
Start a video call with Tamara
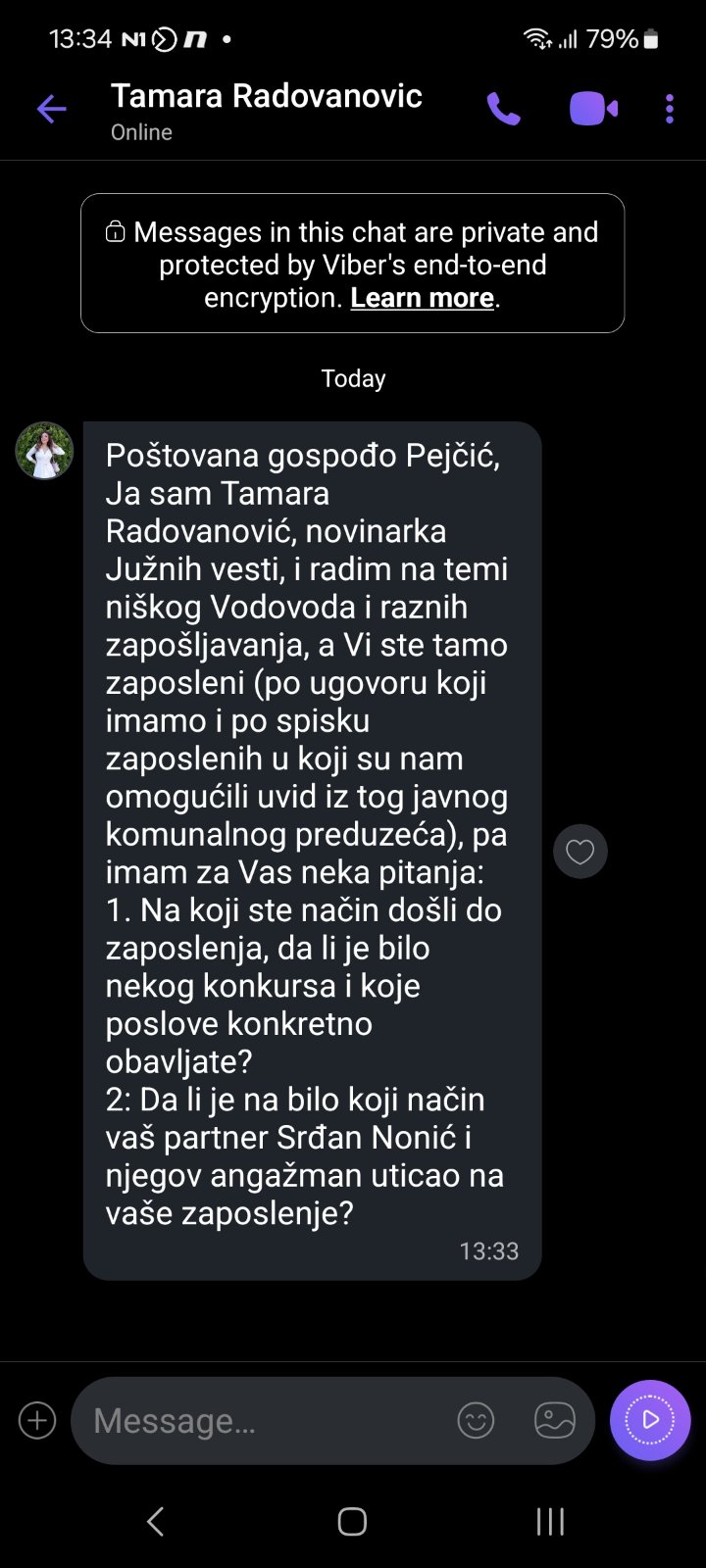click(x=594, y=109)
